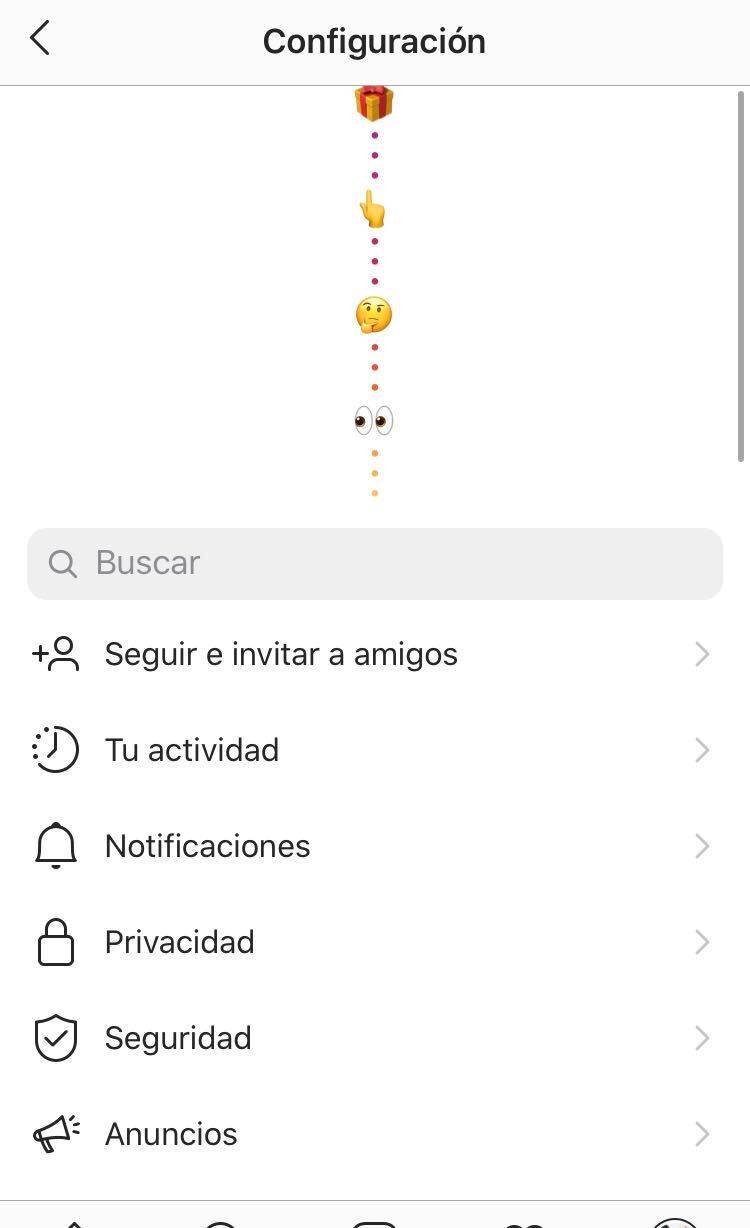Click the add-person icon beside Seguir e invitar

click(x=56, y=653)
